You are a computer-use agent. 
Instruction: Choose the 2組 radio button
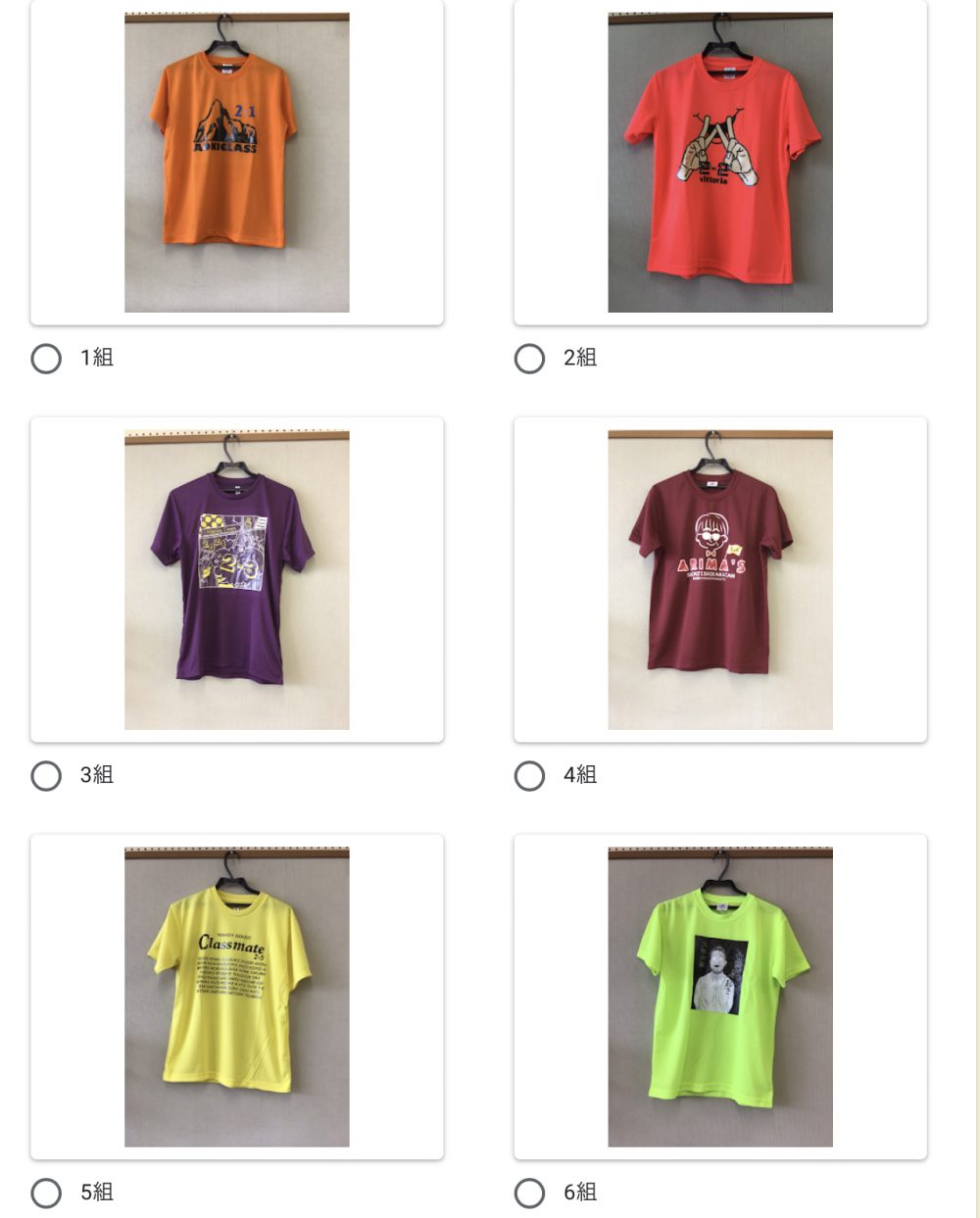[x=529, y=359]
